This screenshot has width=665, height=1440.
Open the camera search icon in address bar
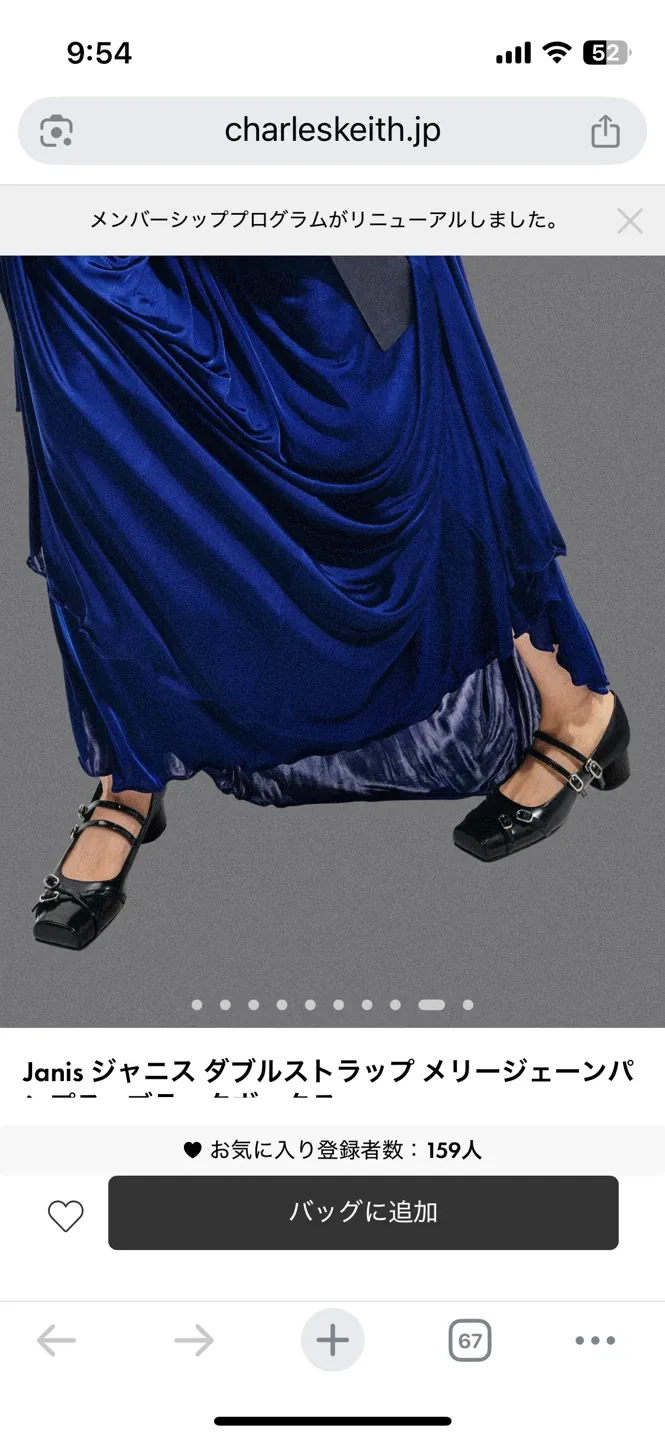56,131
